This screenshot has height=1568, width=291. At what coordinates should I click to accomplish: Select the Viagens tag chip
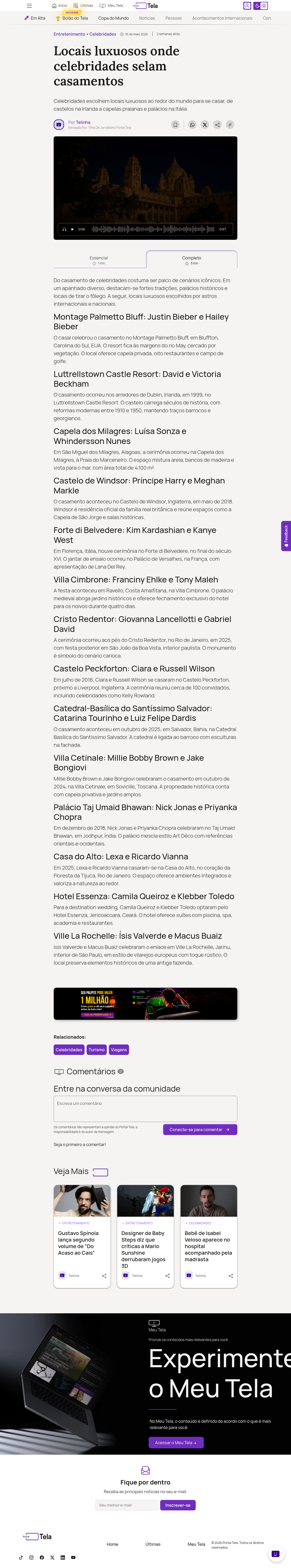(x=119, y=1049)
